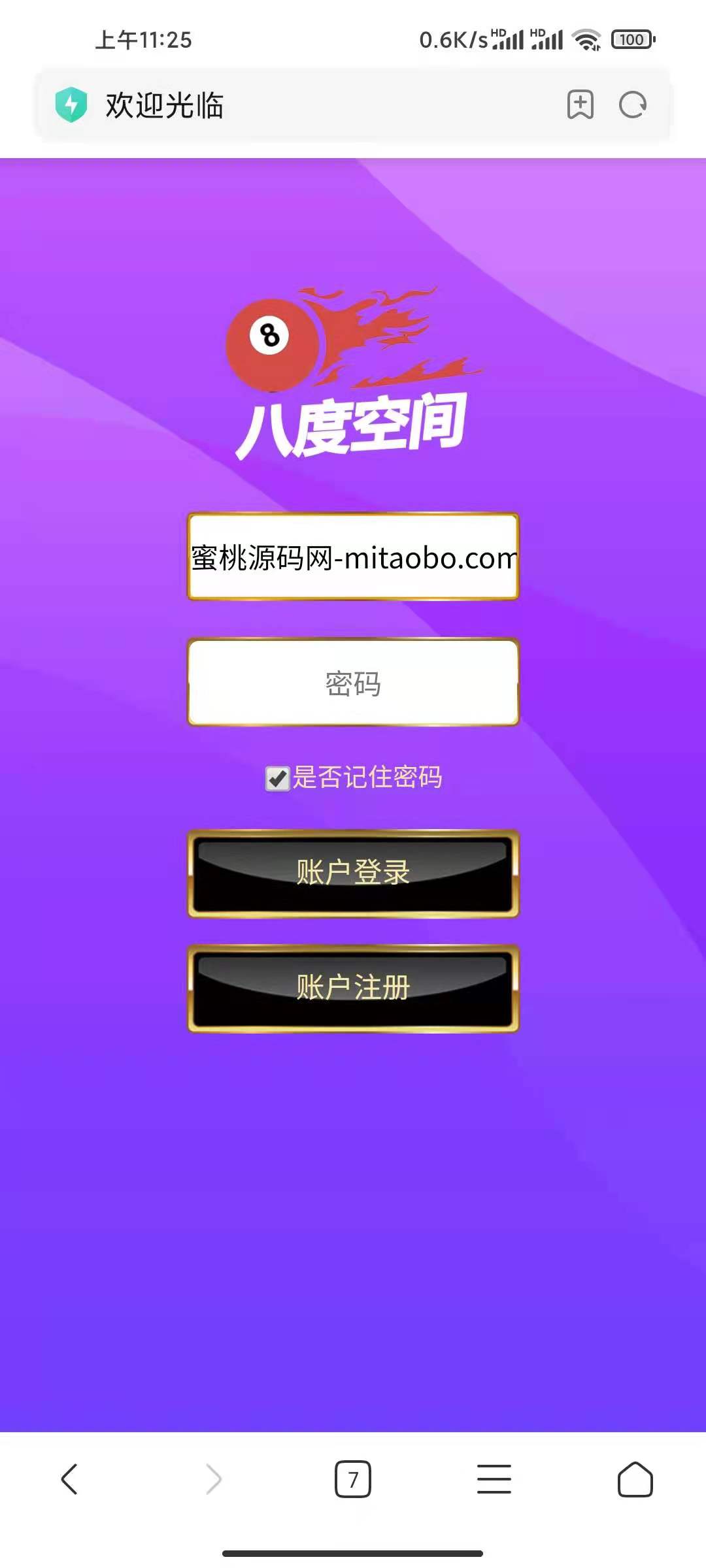The width and height of the screenshot is (706, 1568).
Task: Tap the account field showing mitaobo.com
Action: pyautogui.click(x=353, y=557)
